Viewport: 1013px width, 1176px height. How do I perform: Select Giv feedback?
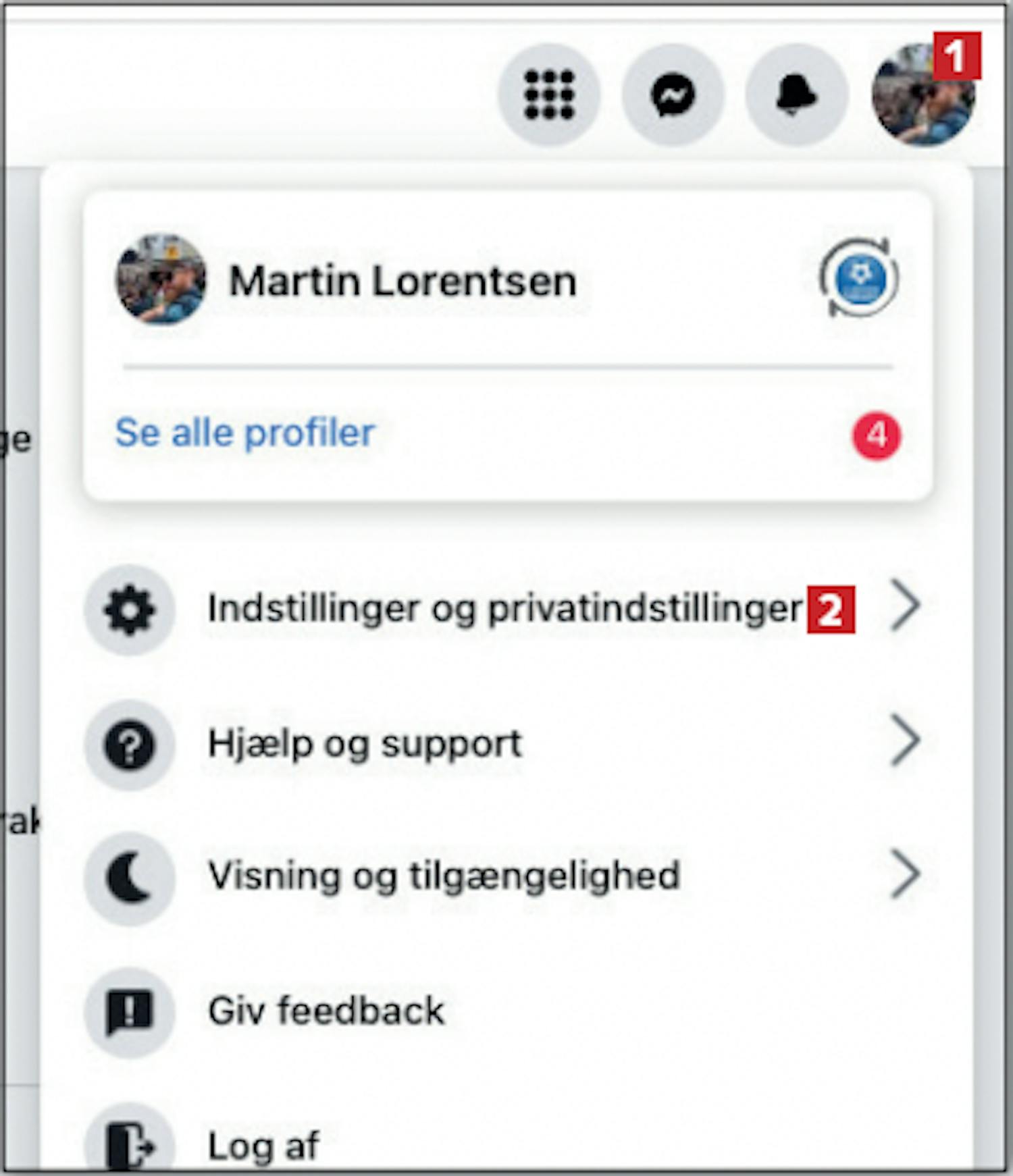(326, 1011)
